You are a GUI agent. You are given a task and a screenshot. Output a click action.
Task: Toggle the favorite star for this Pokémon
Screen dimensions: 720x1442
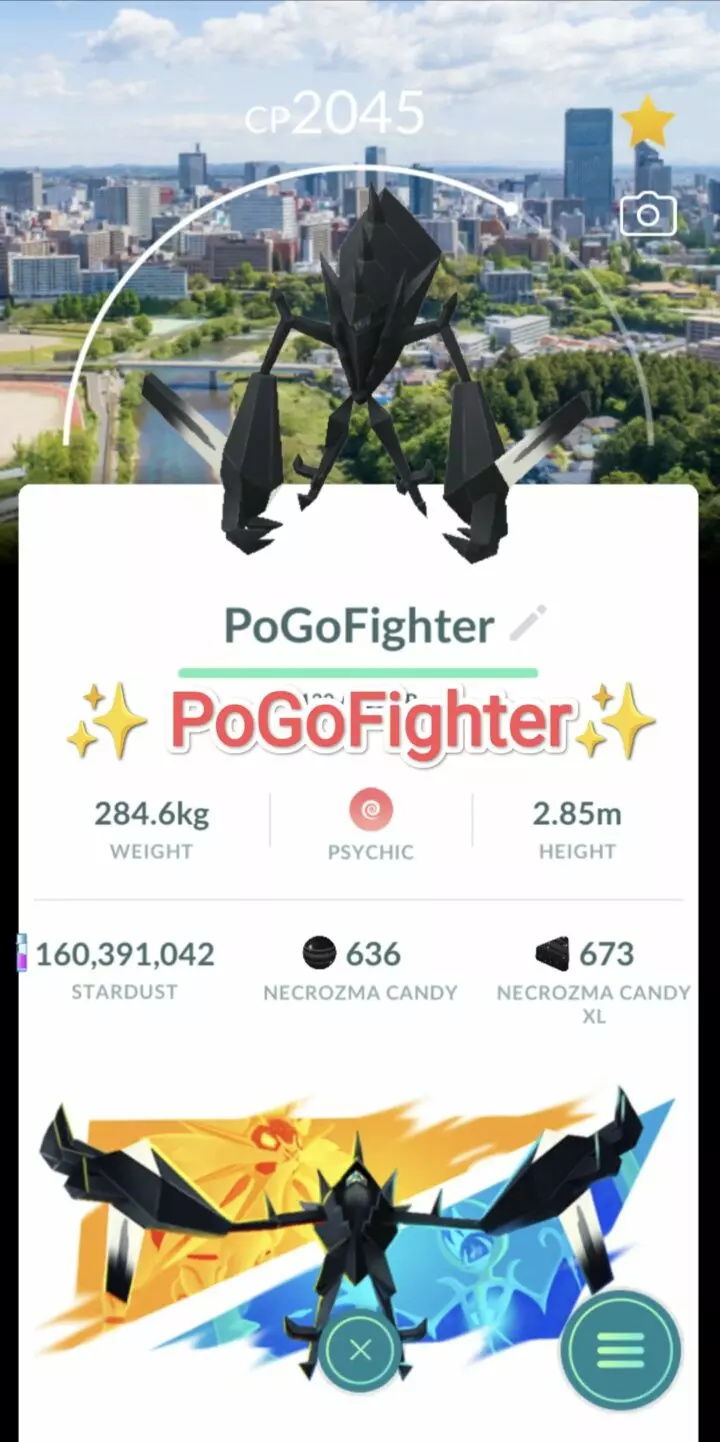[649, 120]
